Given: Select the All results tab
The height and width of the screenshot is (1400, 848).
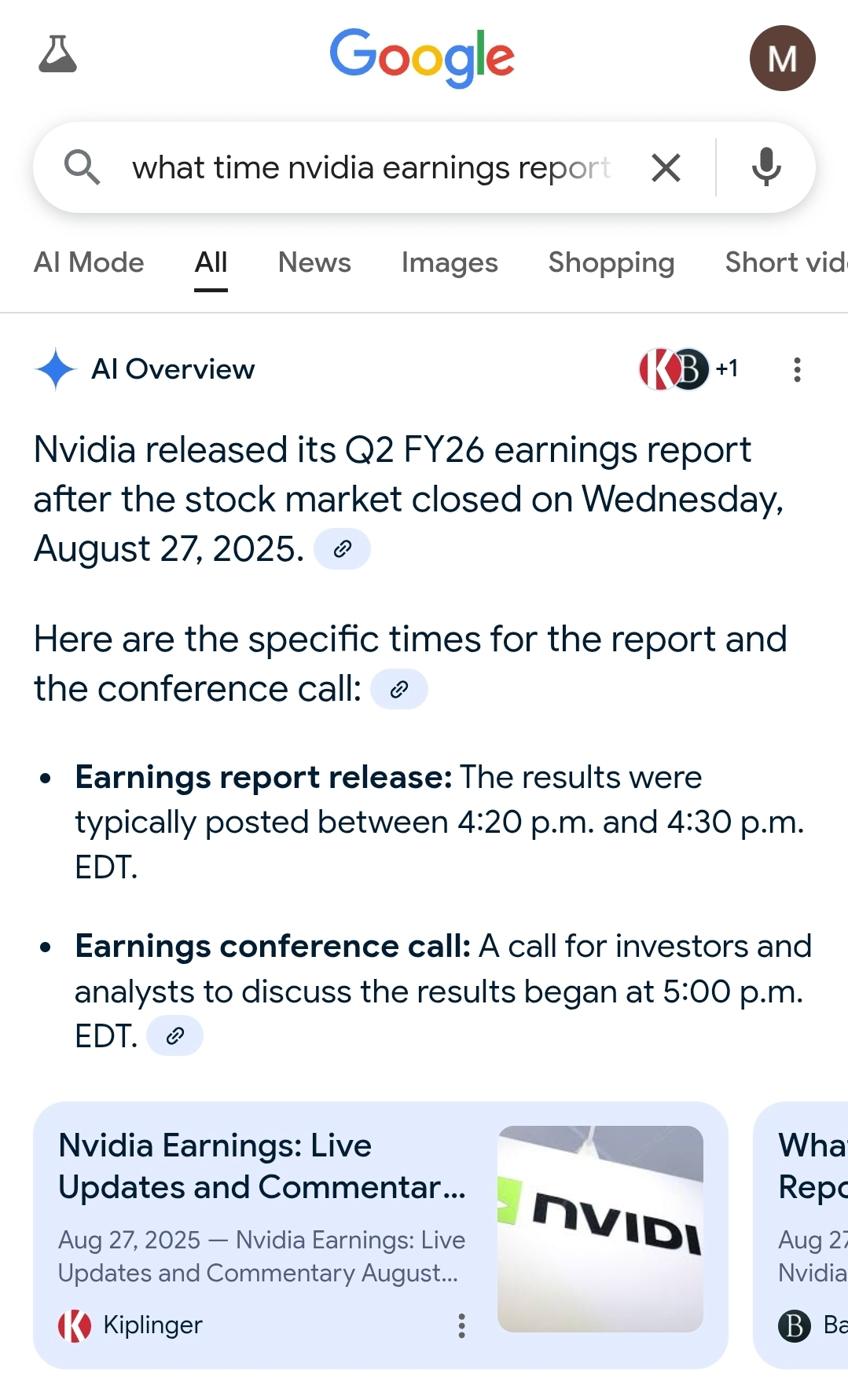Looking at the screenshot, I should (x=211, y=262).
